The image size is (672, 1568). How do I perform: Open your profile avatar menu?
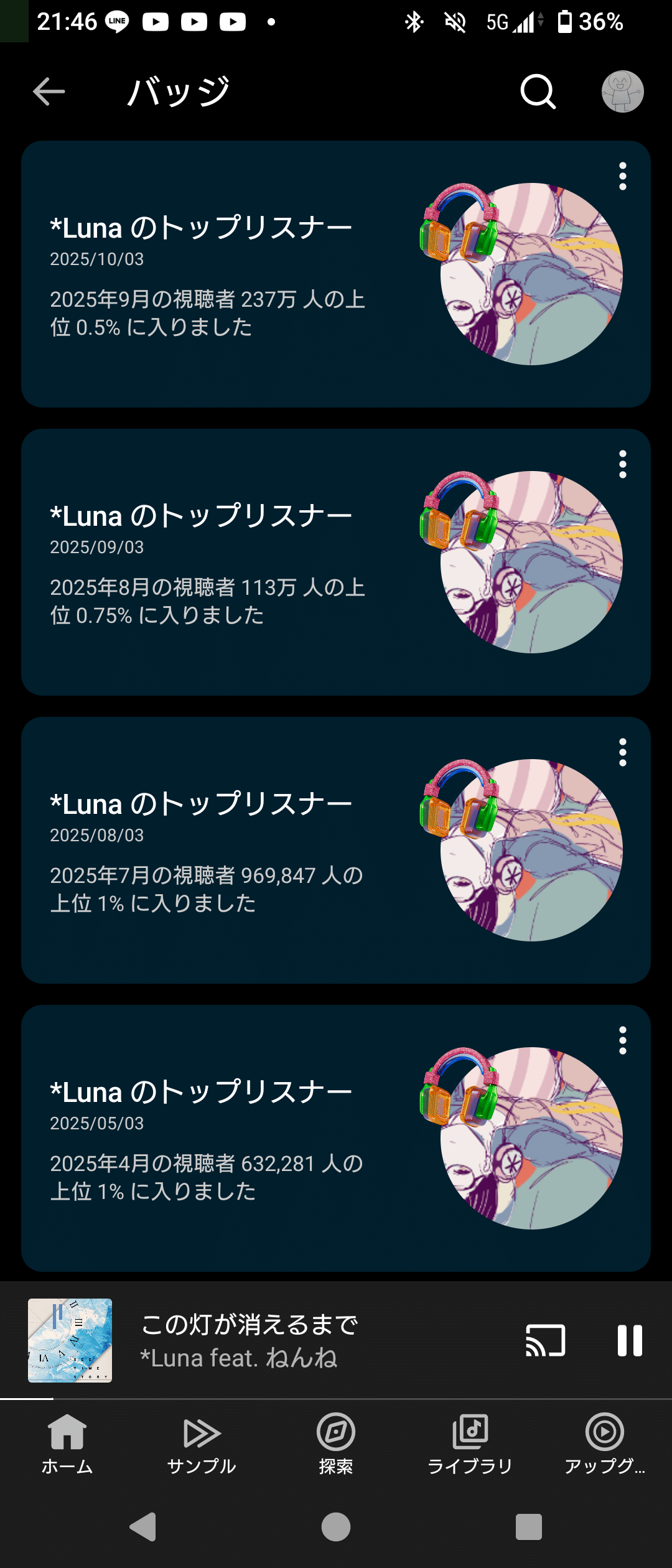point(622,91)
